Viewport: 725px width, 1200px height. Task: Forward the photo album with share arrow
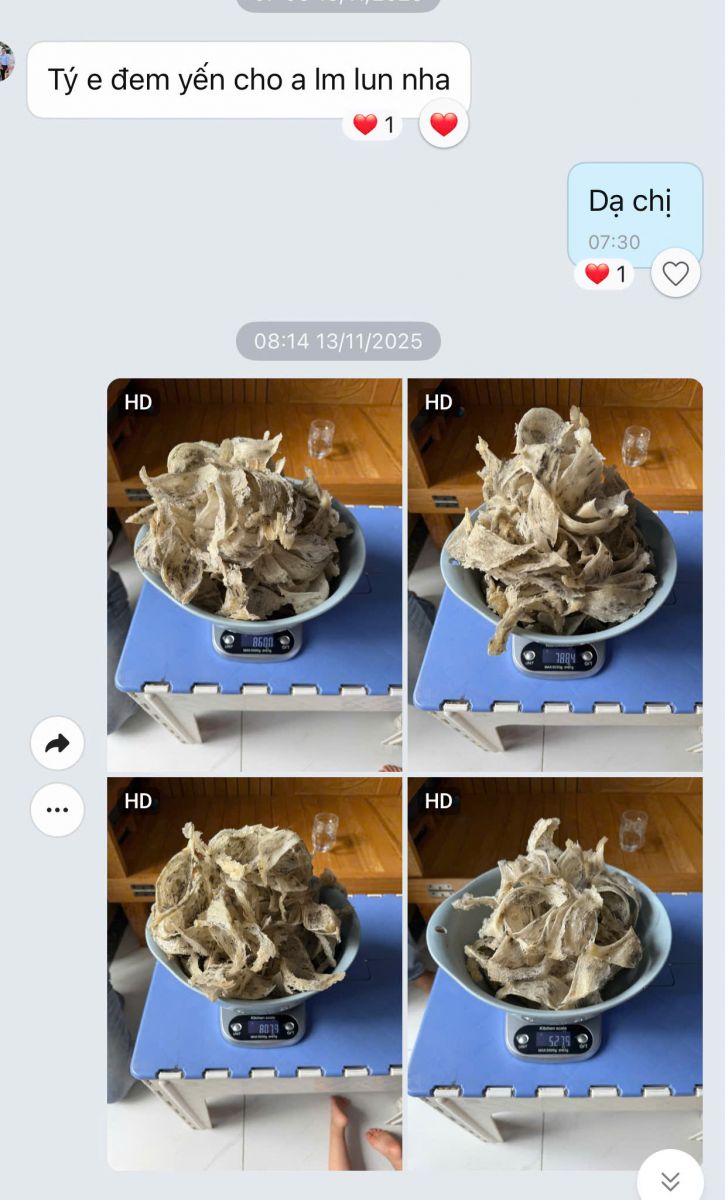(57, 743)
